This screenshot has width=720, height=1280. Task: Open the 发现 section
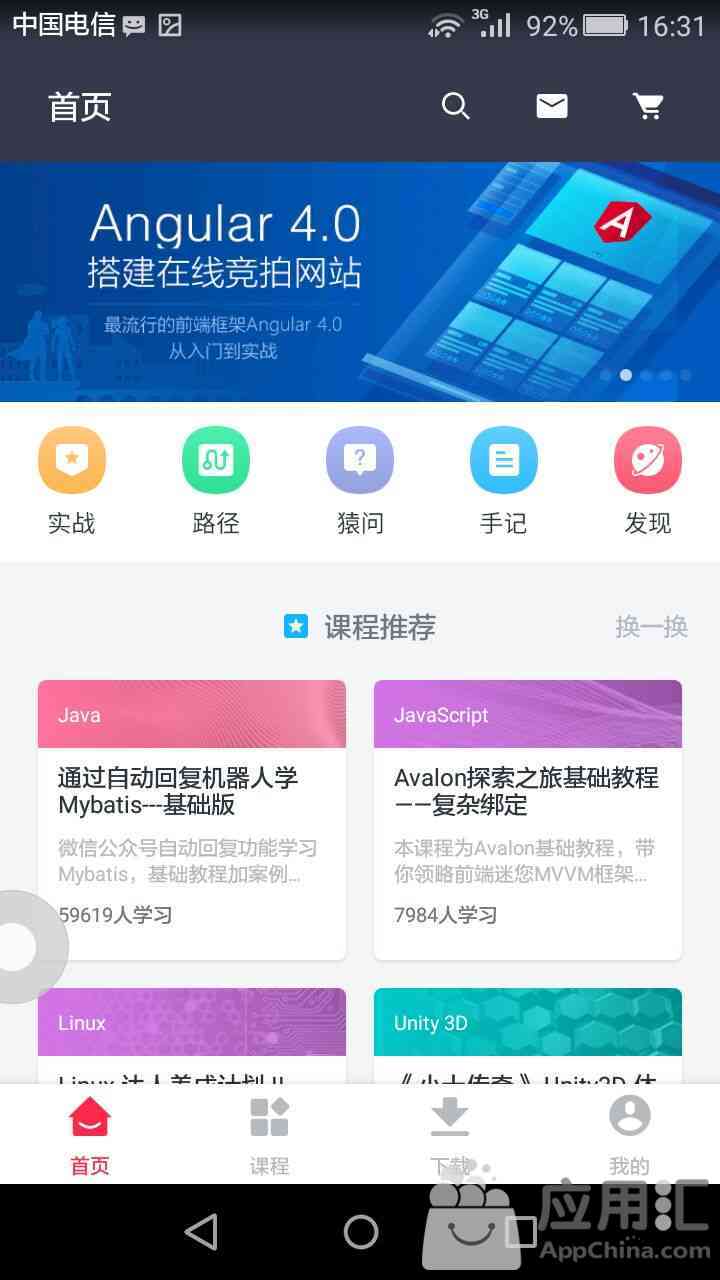tap(648, 480)
